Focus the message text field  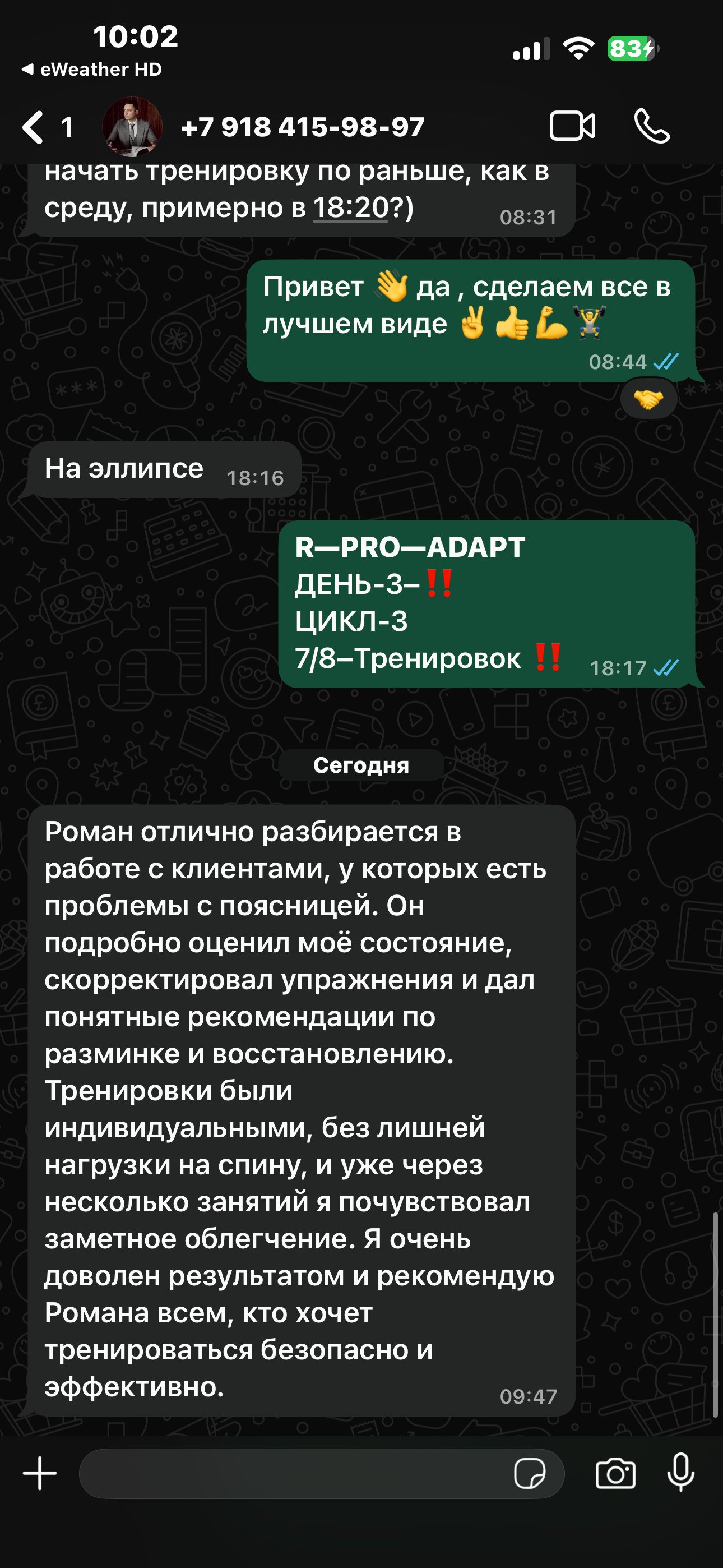coord(292,1473)
